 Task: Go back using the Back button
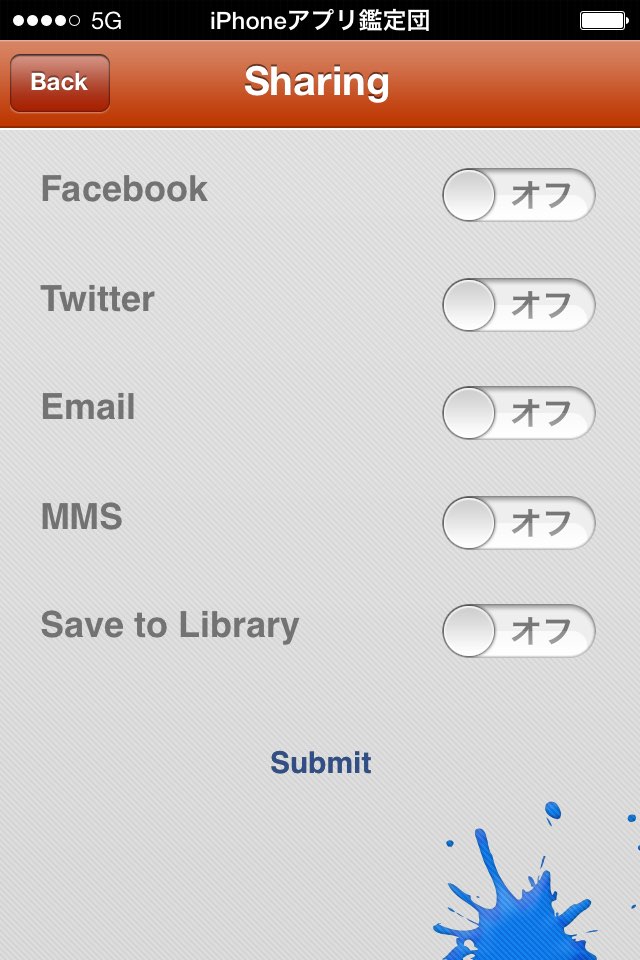click(59, 83)
